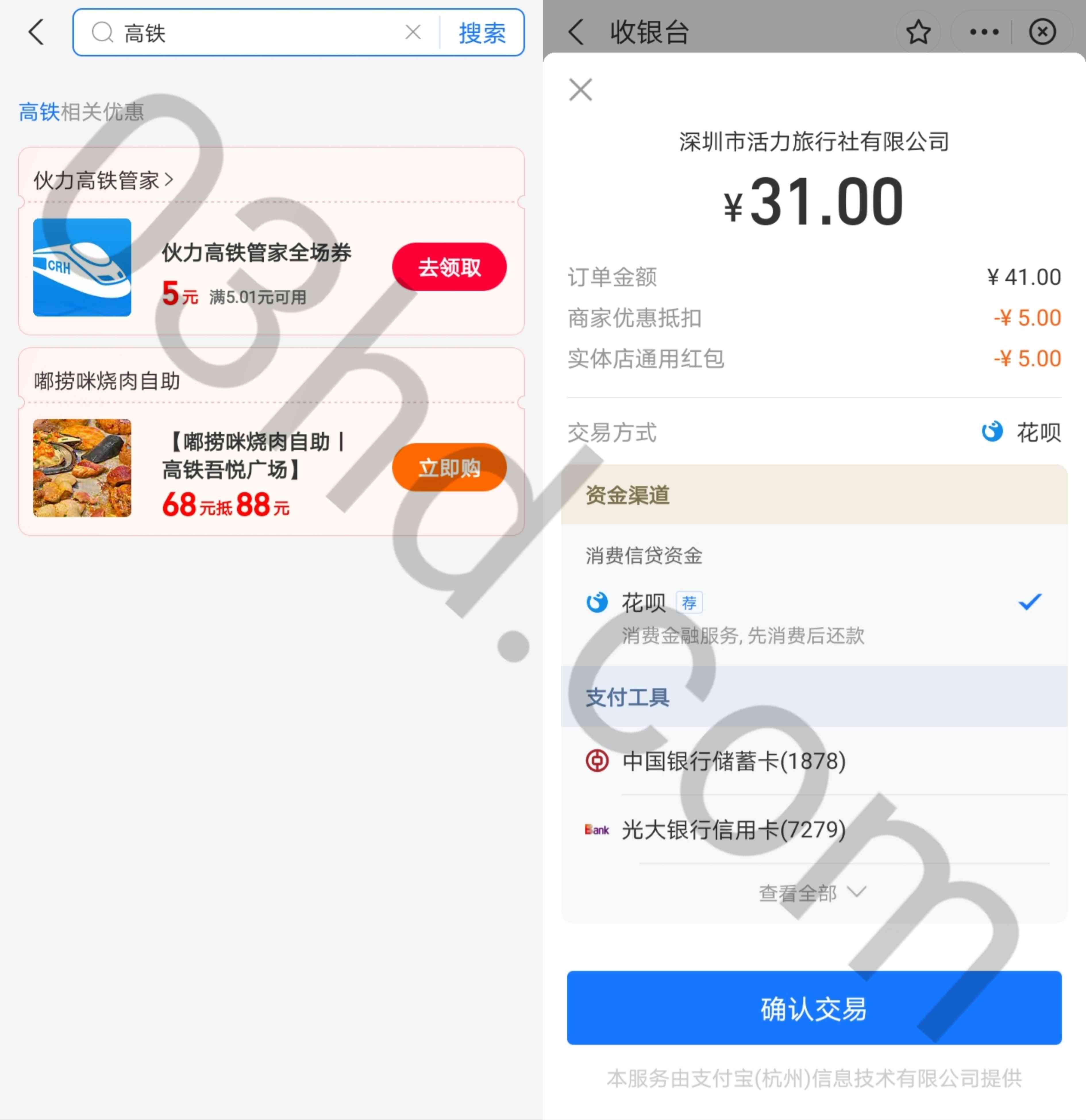Choose 中国银行储蓄卡(1878)

(x=734, y=761)
